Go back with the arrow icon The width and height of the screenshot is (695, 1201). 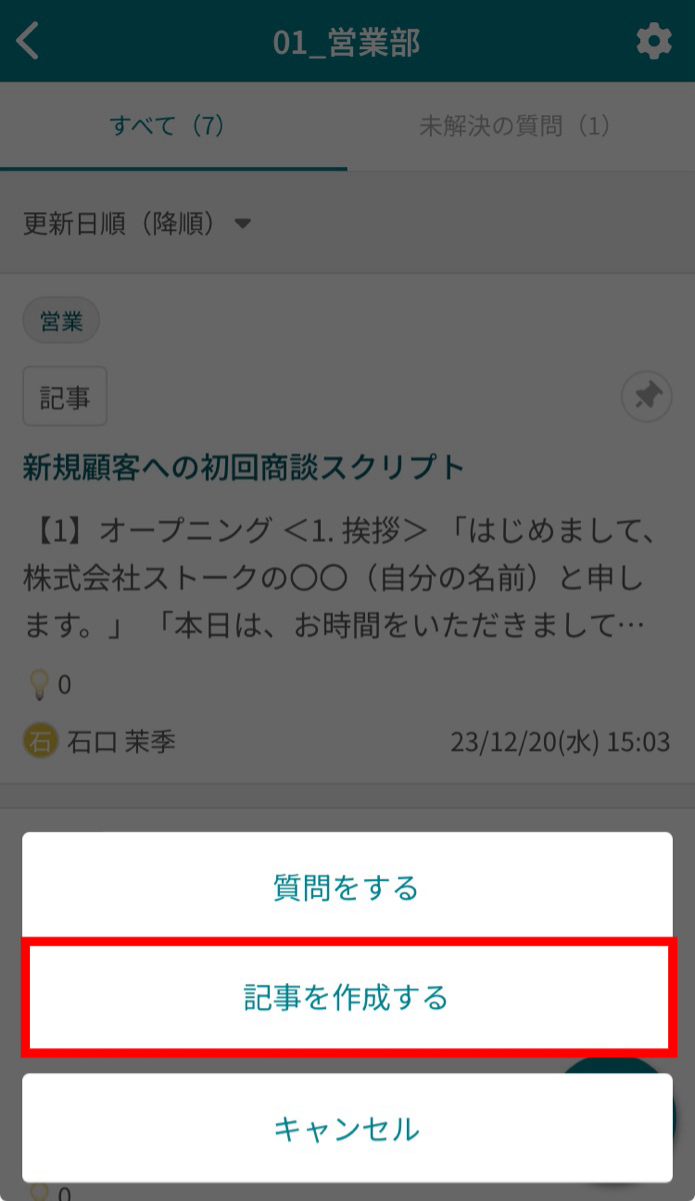pos(30,42)
